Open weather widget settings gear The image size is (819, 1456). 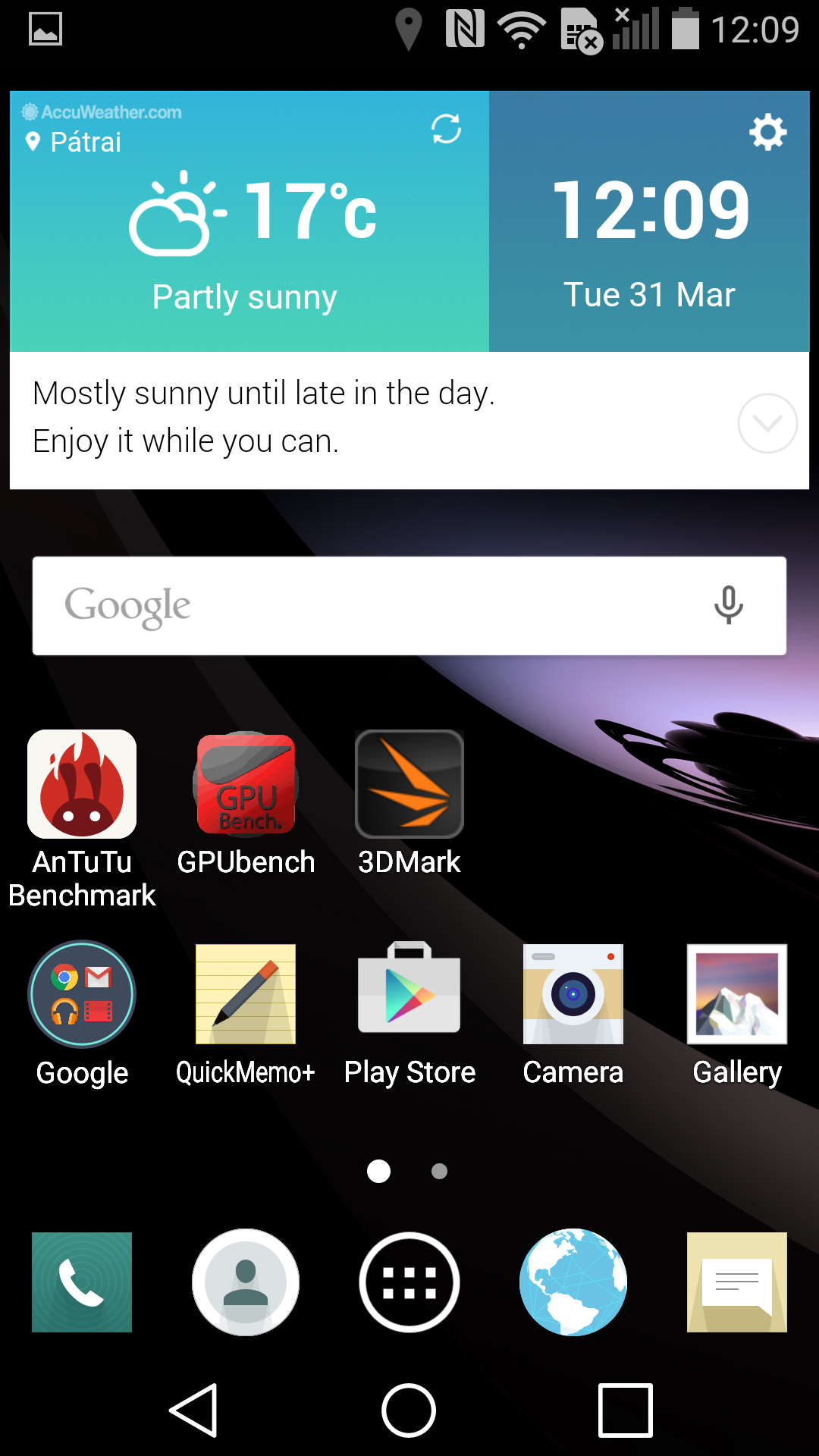767,132
